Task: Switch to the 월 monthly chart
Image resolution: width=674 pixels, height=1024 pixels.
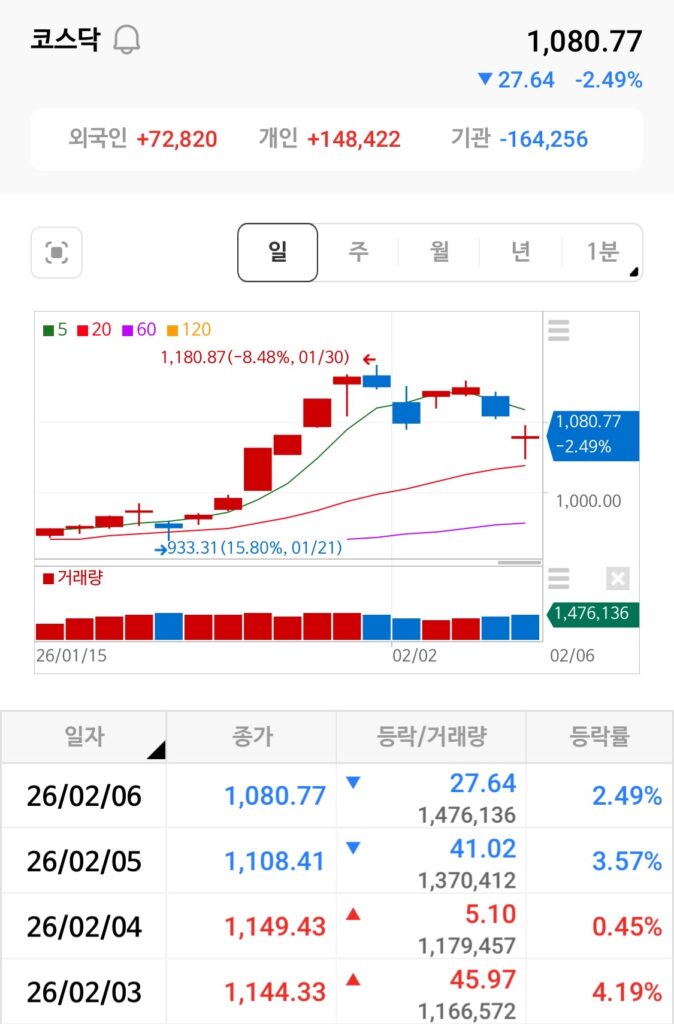Action: pyautogui.click(x=439, y=252)
